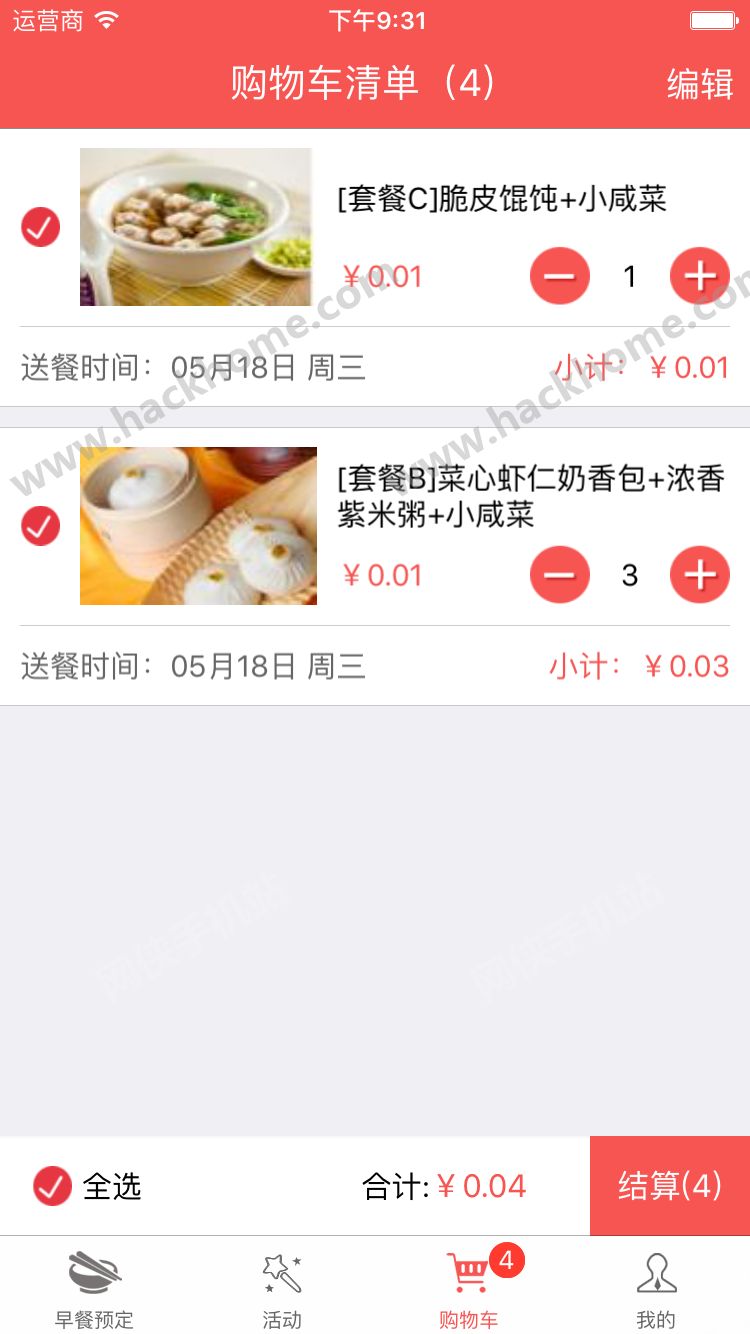Switch to the 活动 tab
This screenshot has height=1334, width=750.
click(x=281, y=1288)
